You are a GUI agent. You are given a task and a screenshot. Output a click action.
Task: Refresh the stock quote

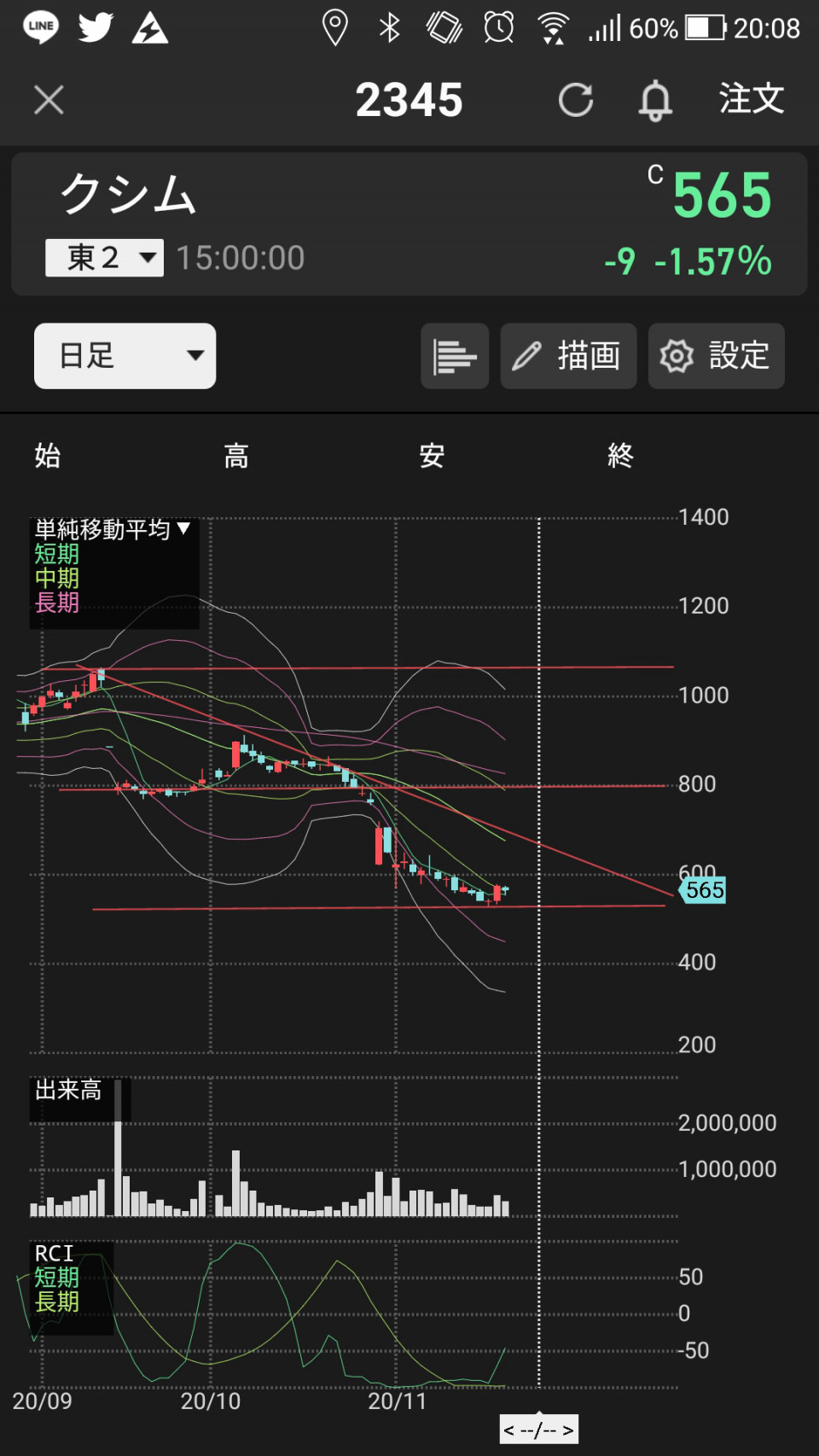(x=576, y=100)
